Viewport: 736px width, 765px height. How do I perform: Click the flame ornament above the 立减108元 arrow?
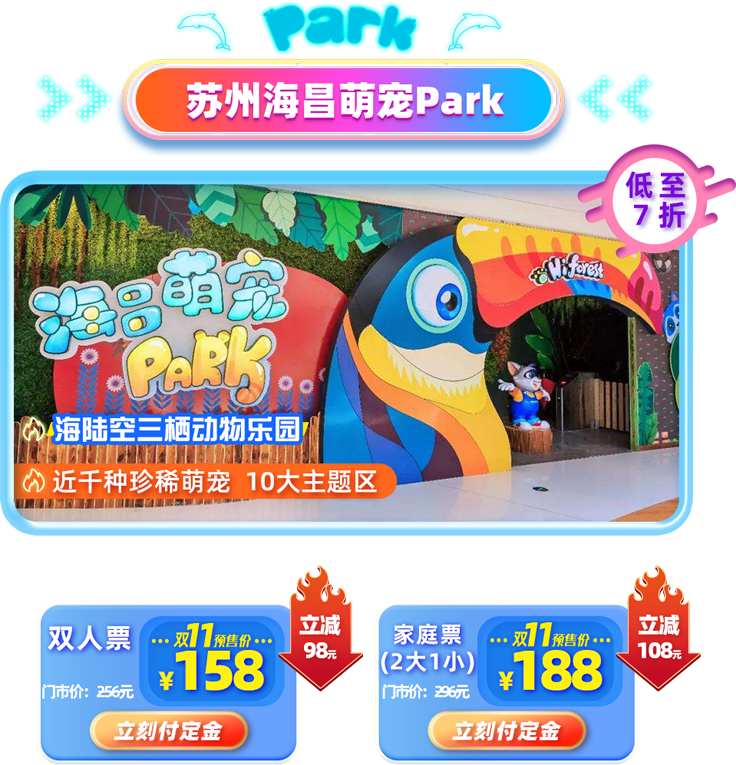click(660, 581)
